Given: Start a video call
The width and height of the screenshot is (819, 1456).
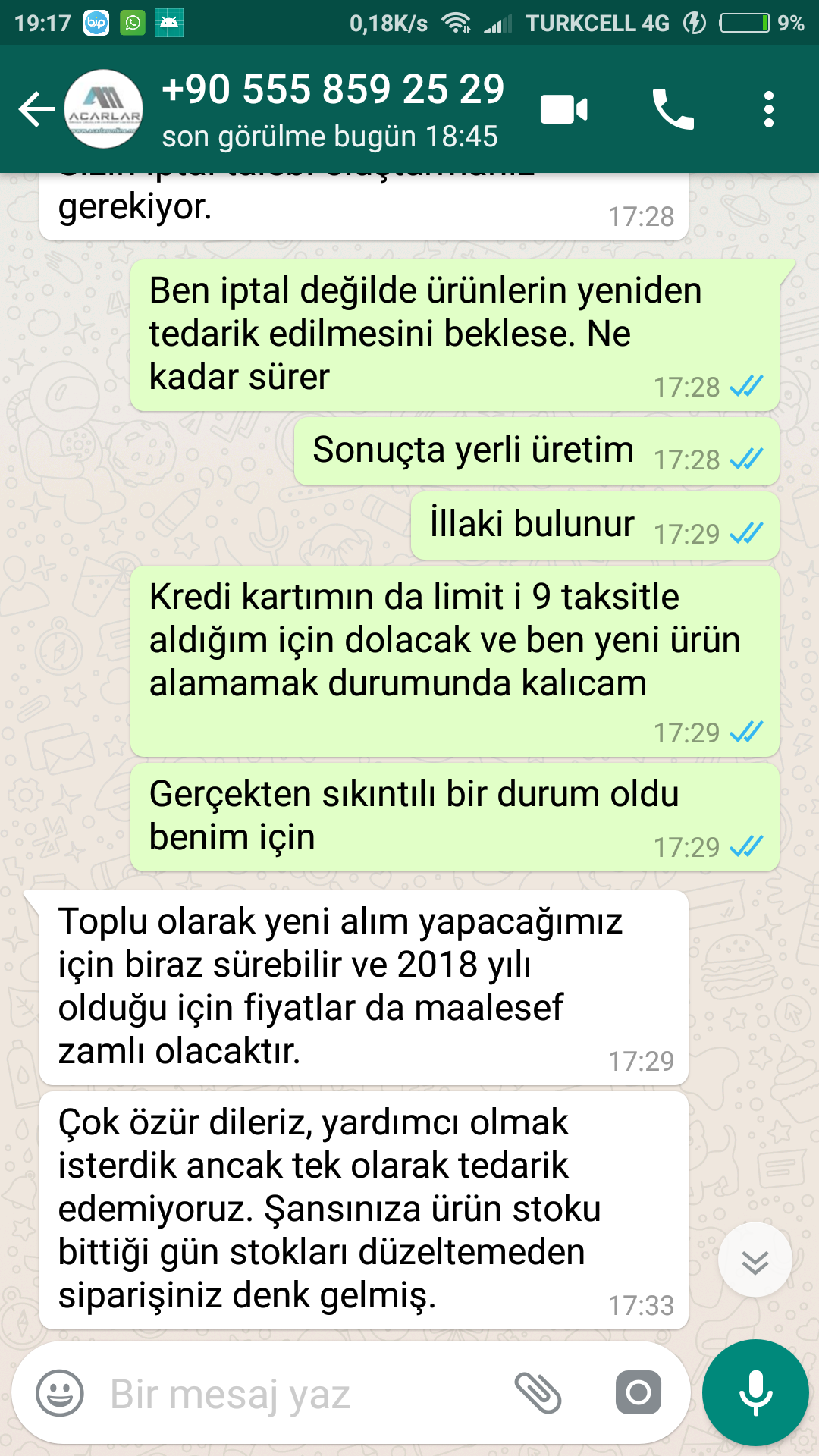Looking at the screenshot, I should point(563,110).
